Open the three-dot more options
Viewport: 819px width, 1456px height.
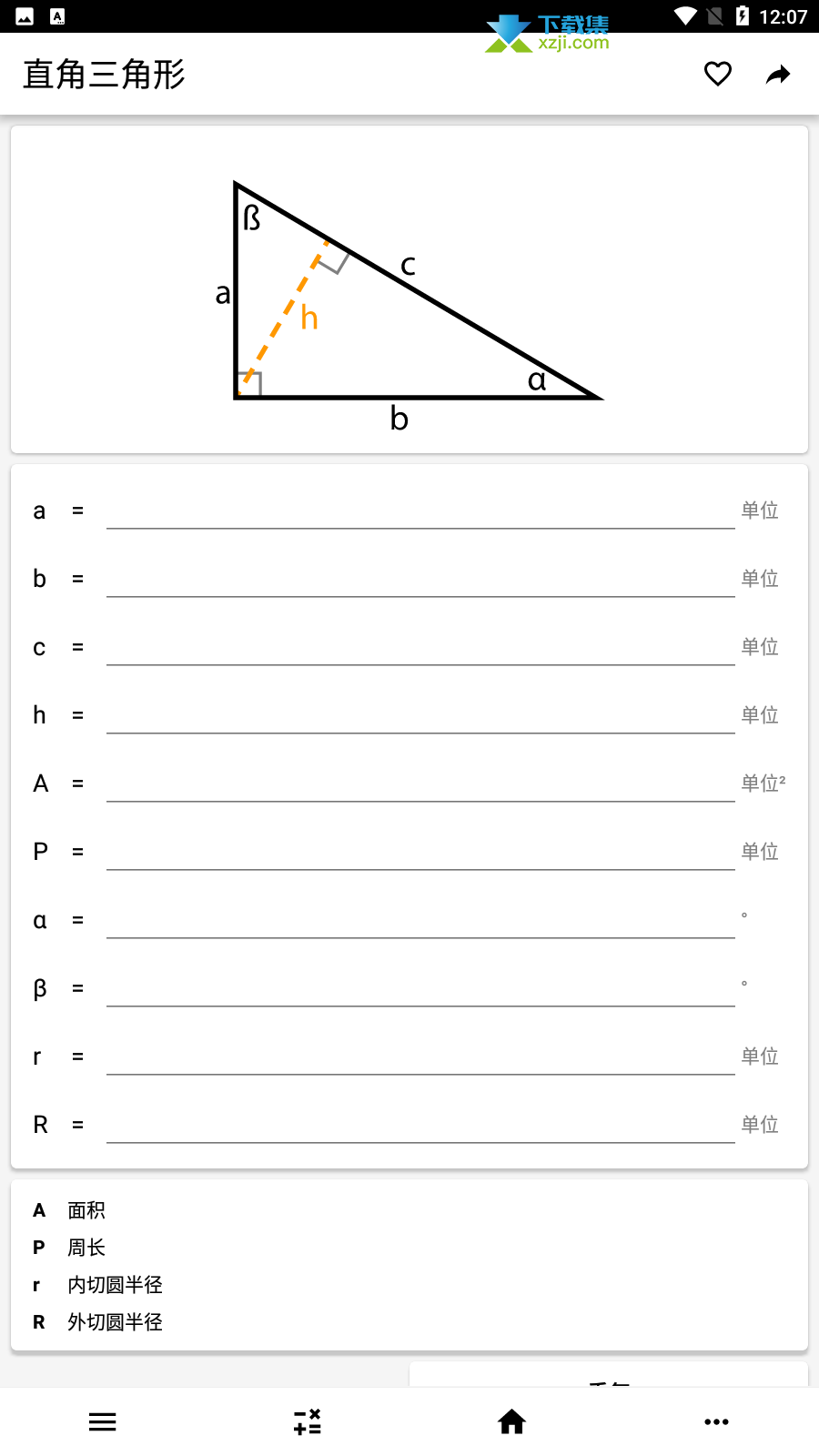pos(716,1421)
